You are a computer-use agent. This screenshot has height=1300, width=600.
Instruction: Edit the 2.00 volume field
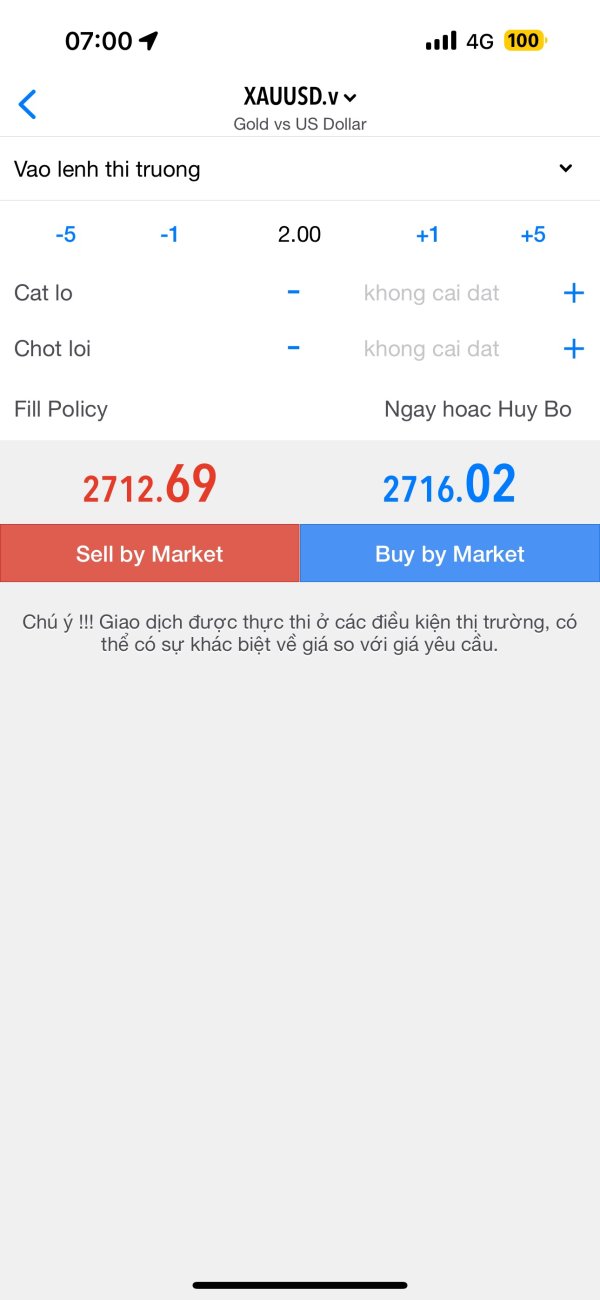[x=300, y=235]
